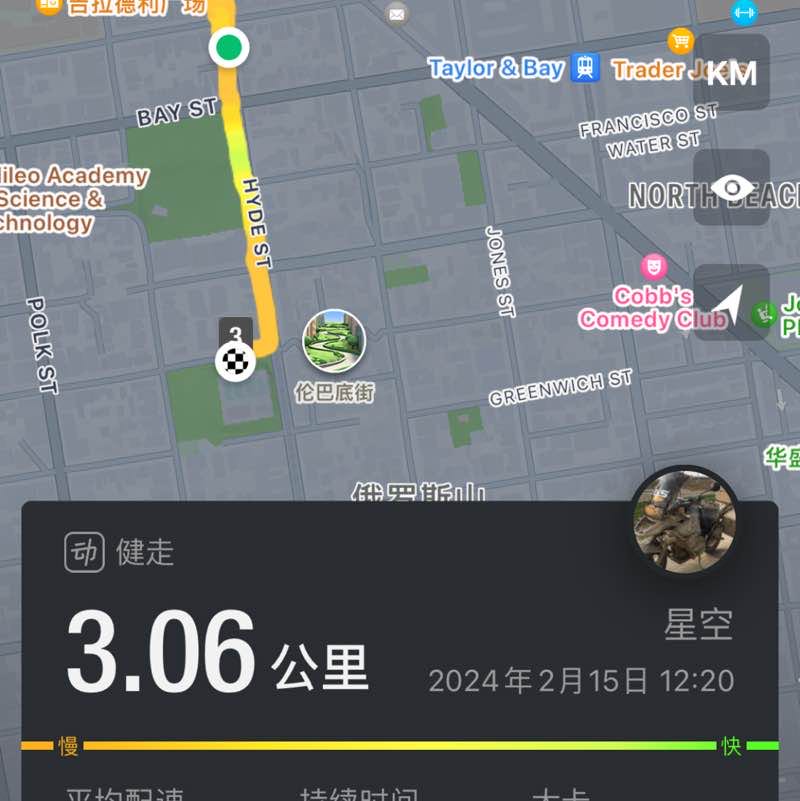800x801 pixels.
Task: Tap the workout date 2024年2月15日
Action: [x=584, y=677]
